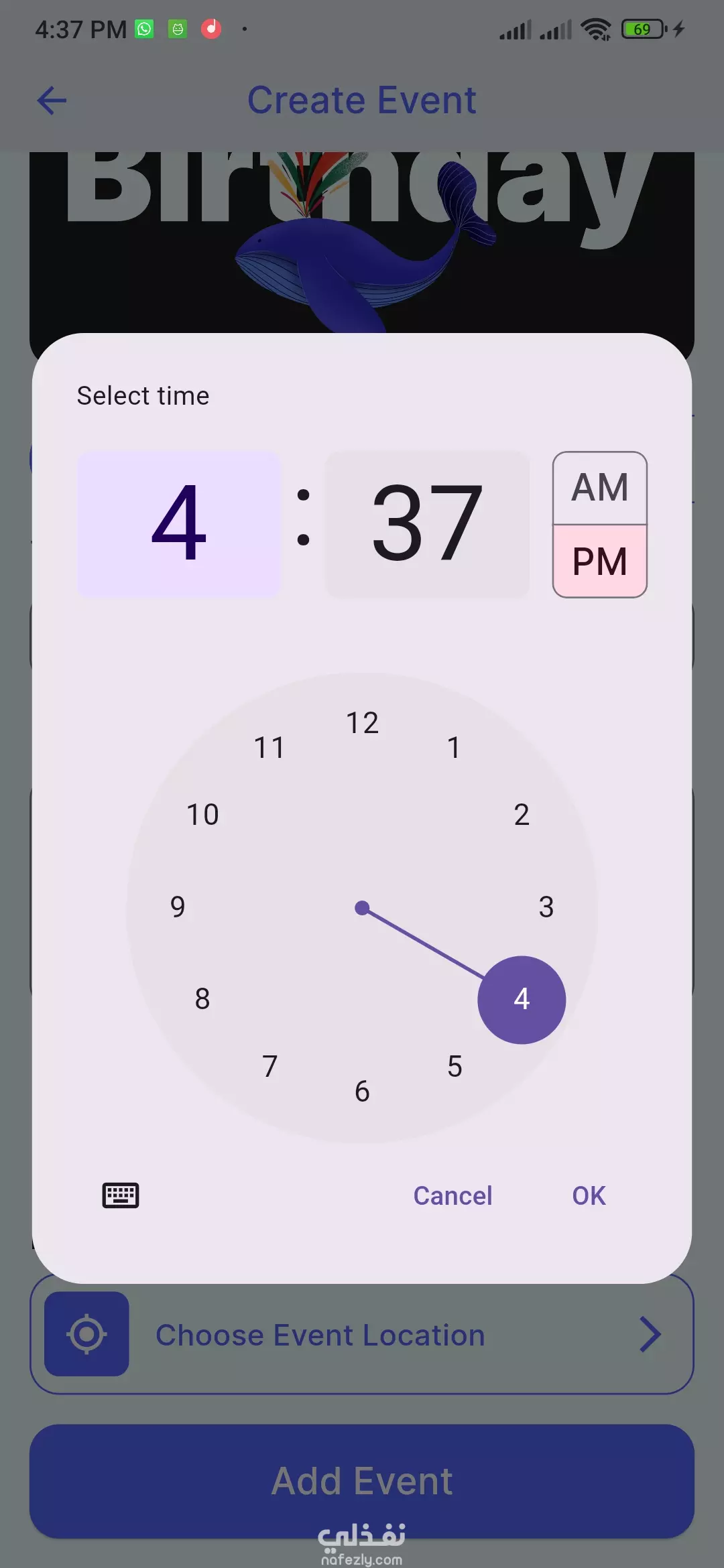Image resolution: width=724 pixels, height=1568 pixels.
Task: Set the hour to 9 on the dial
Action: pos(178,907)
